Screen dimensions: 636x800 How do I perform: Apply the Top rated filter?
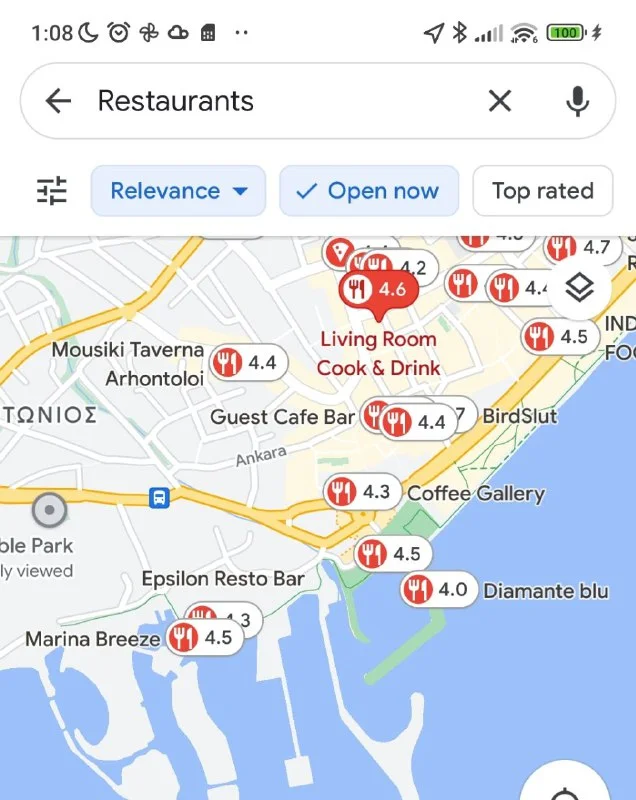pos(542,191)
